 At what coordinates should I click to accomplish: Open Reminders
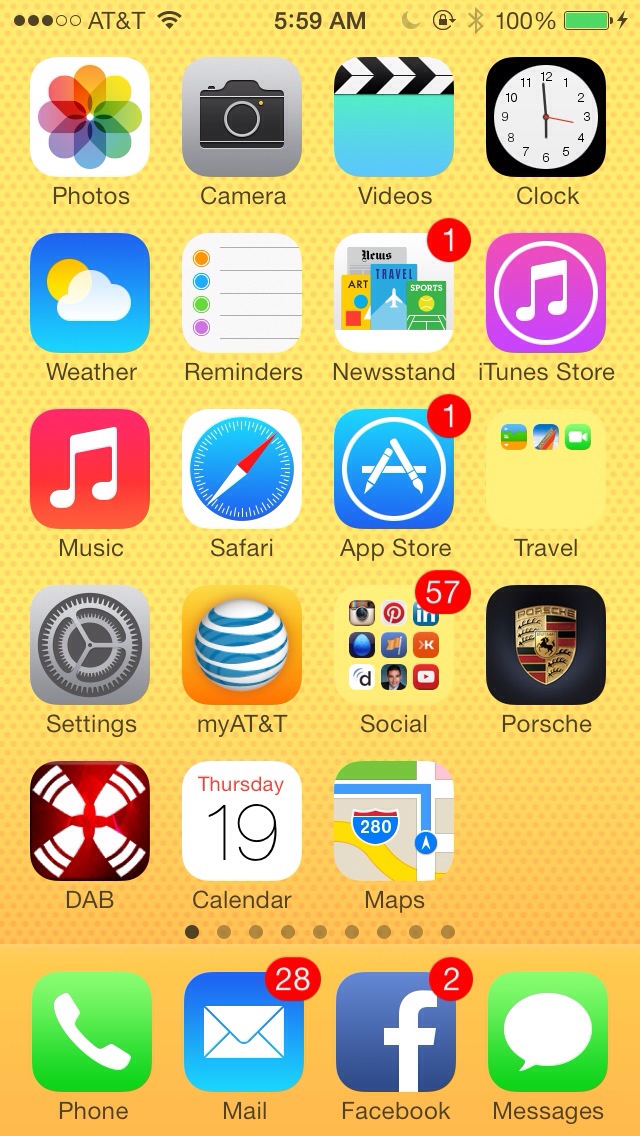[x=242, y=293]
